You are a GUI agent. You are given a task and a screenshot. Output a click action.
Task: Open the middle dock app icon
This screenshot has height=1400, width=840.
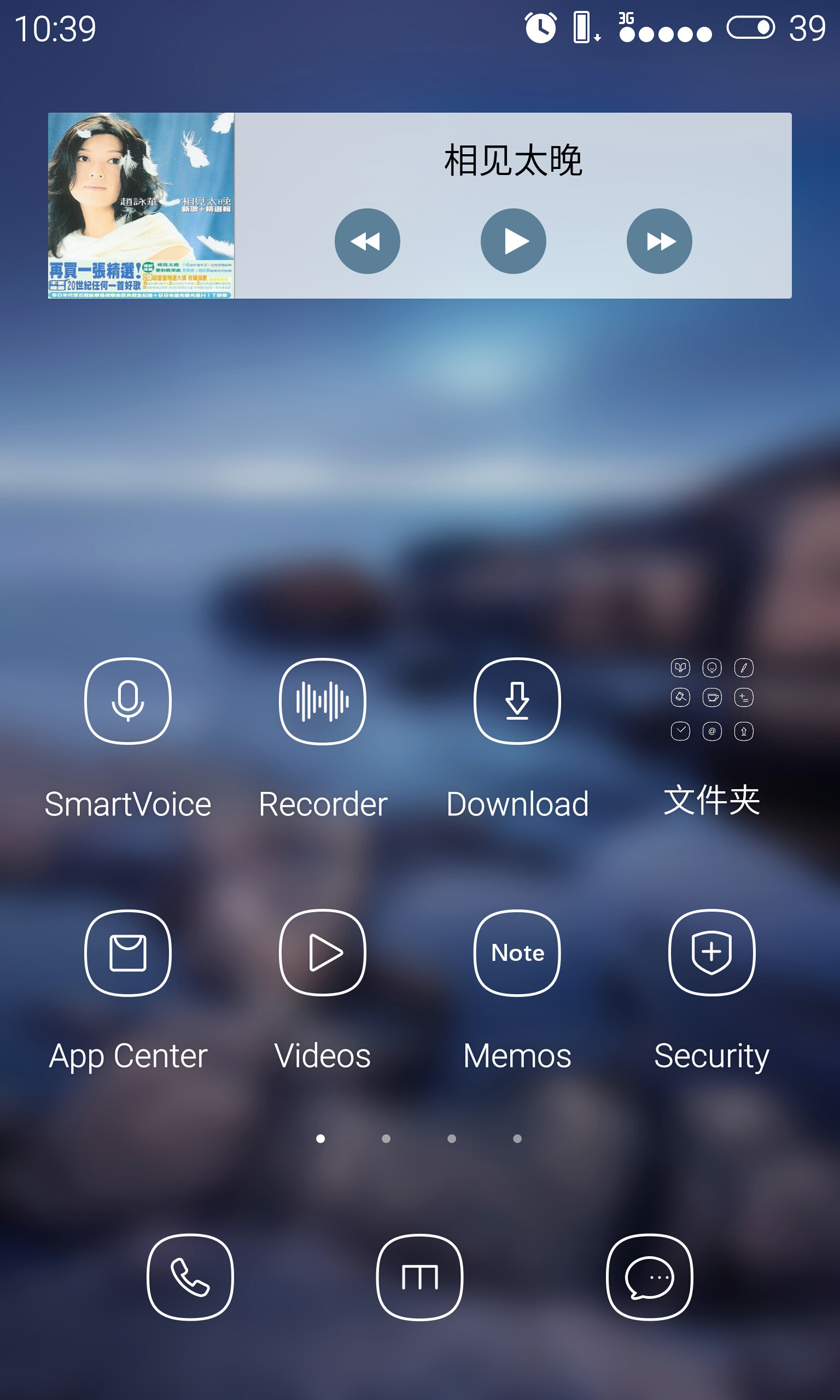419,1276
